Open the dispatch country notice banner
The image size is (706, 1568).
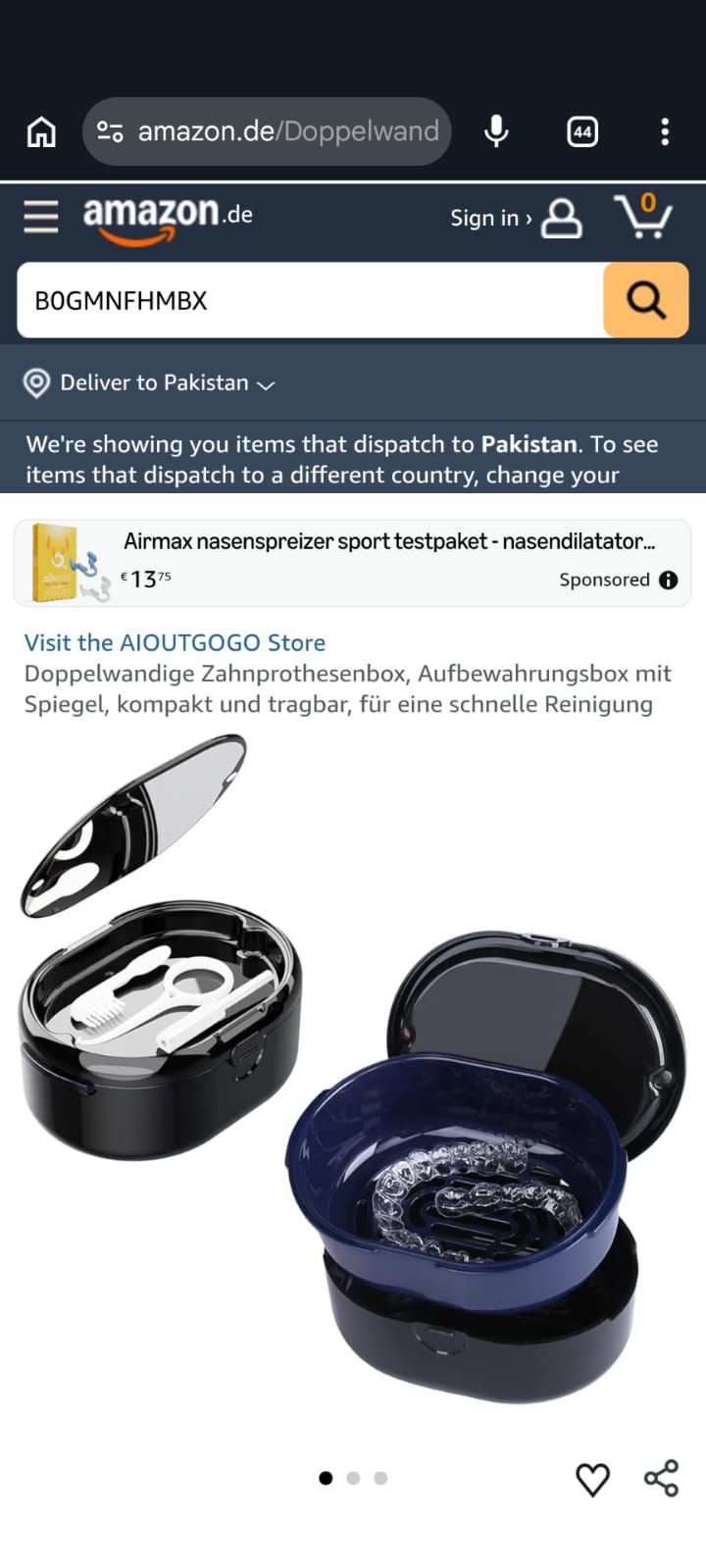point(343,459)
